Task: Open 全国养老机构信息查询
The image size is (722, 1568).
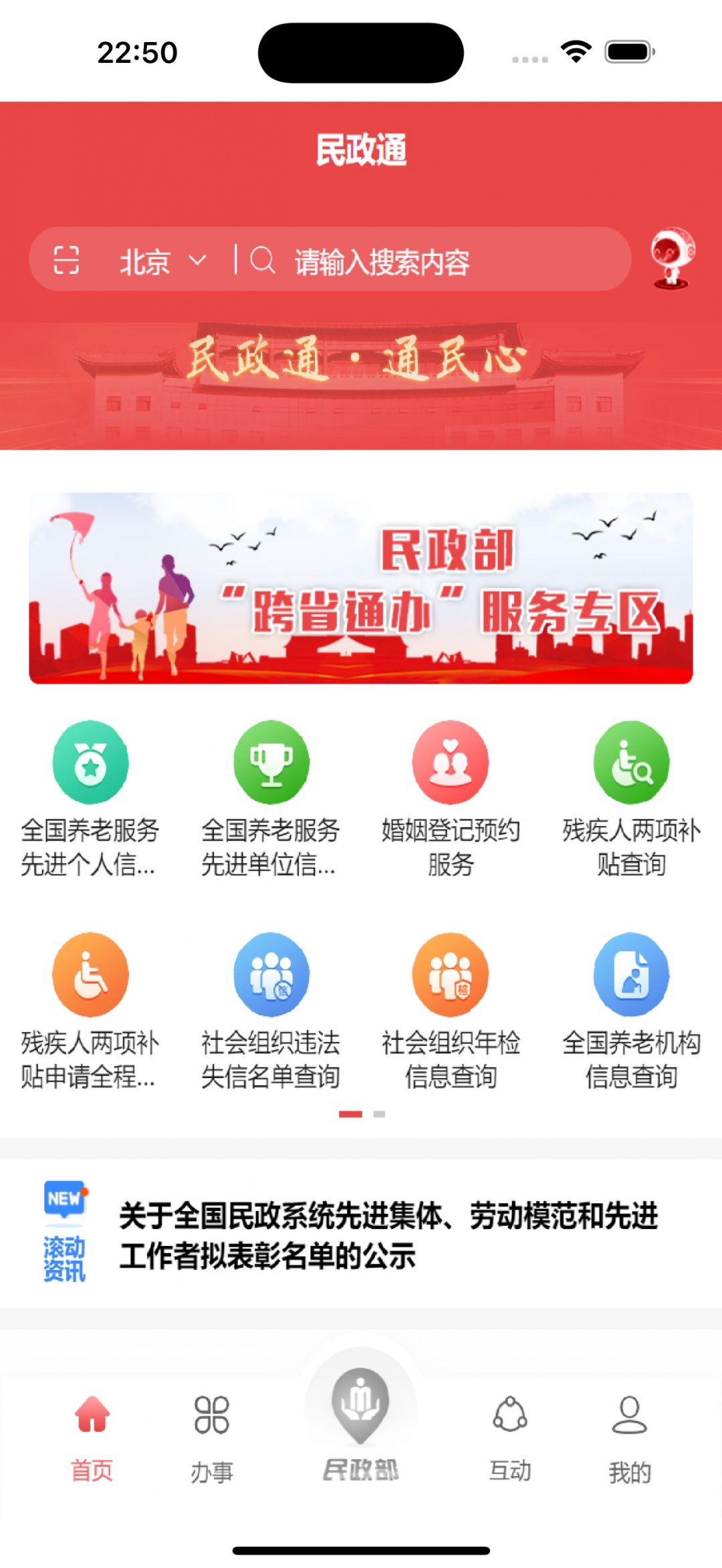Action: click(631, 1011)
